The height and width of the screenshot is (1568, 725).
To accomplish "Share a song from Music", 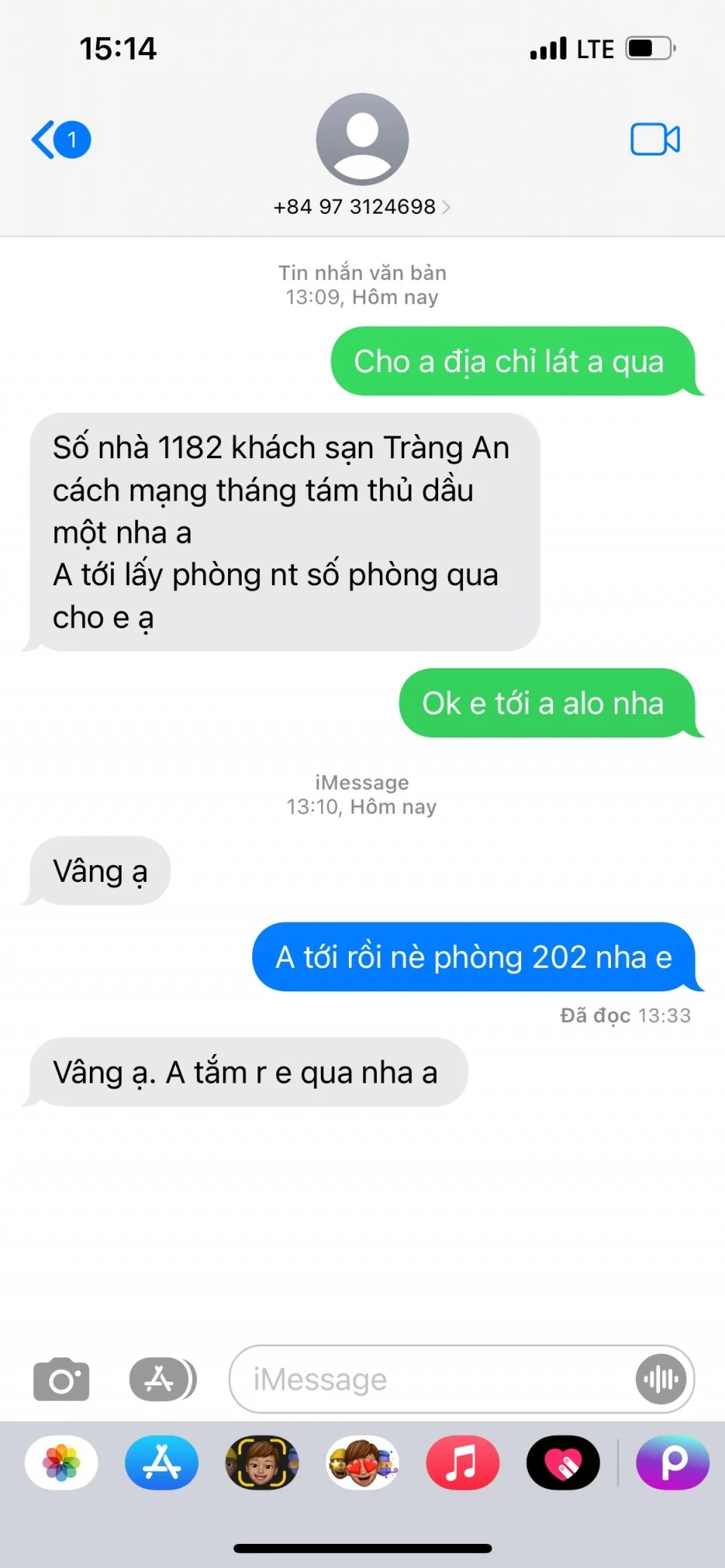I will coord(462,1463).
